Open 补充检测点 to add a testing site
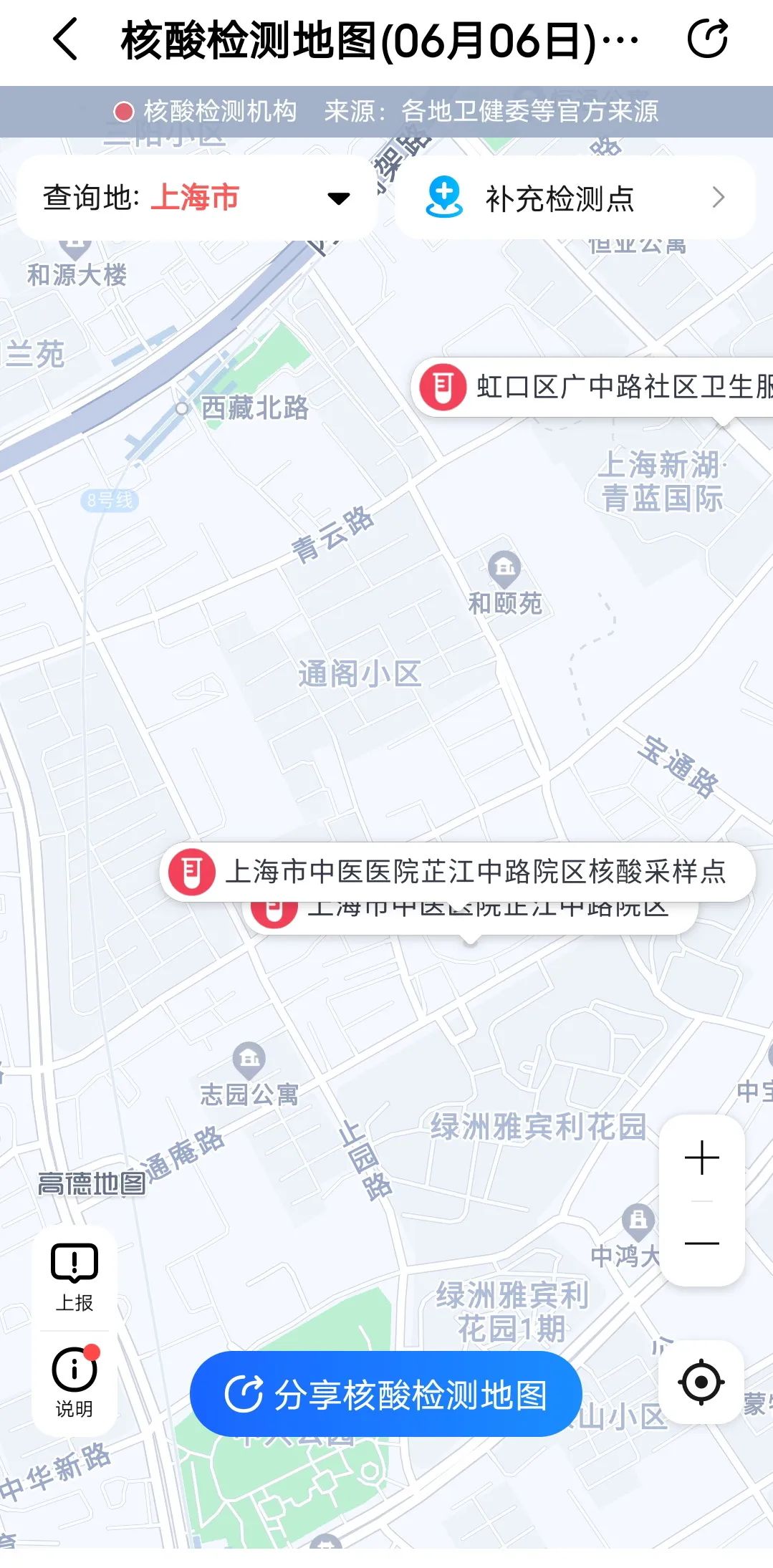Screen dimensions: 773x1568 tap(575, 198)
